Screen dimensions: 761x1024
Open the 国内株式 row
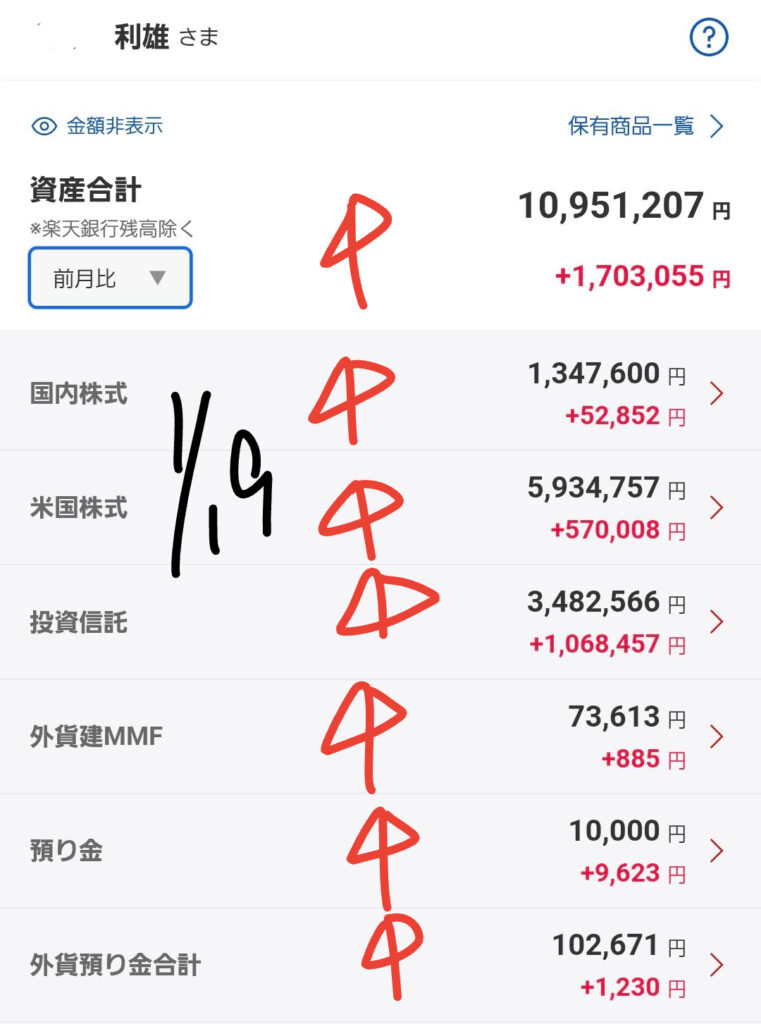pyautogui.click(x=380, y=393)
